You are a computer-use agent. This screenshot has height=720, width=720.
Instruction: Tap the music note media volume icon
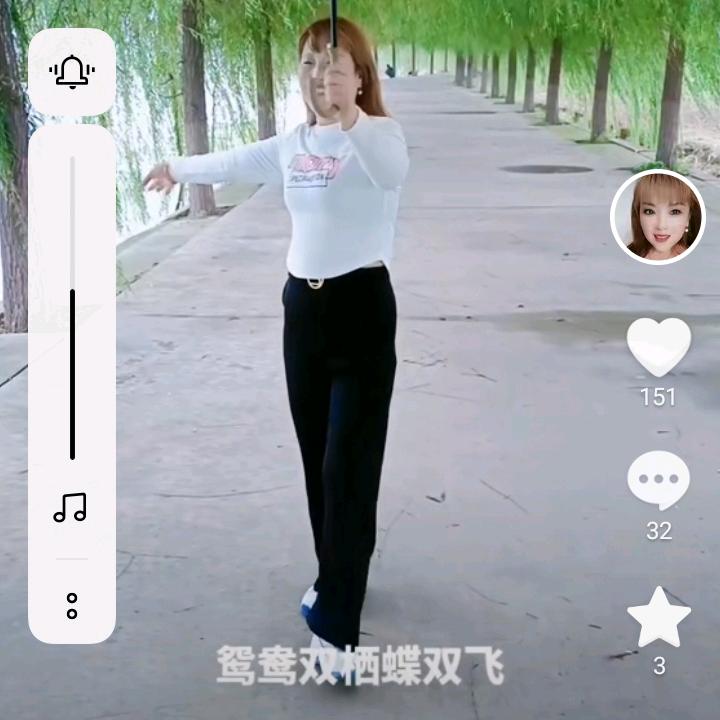[70, 508]
